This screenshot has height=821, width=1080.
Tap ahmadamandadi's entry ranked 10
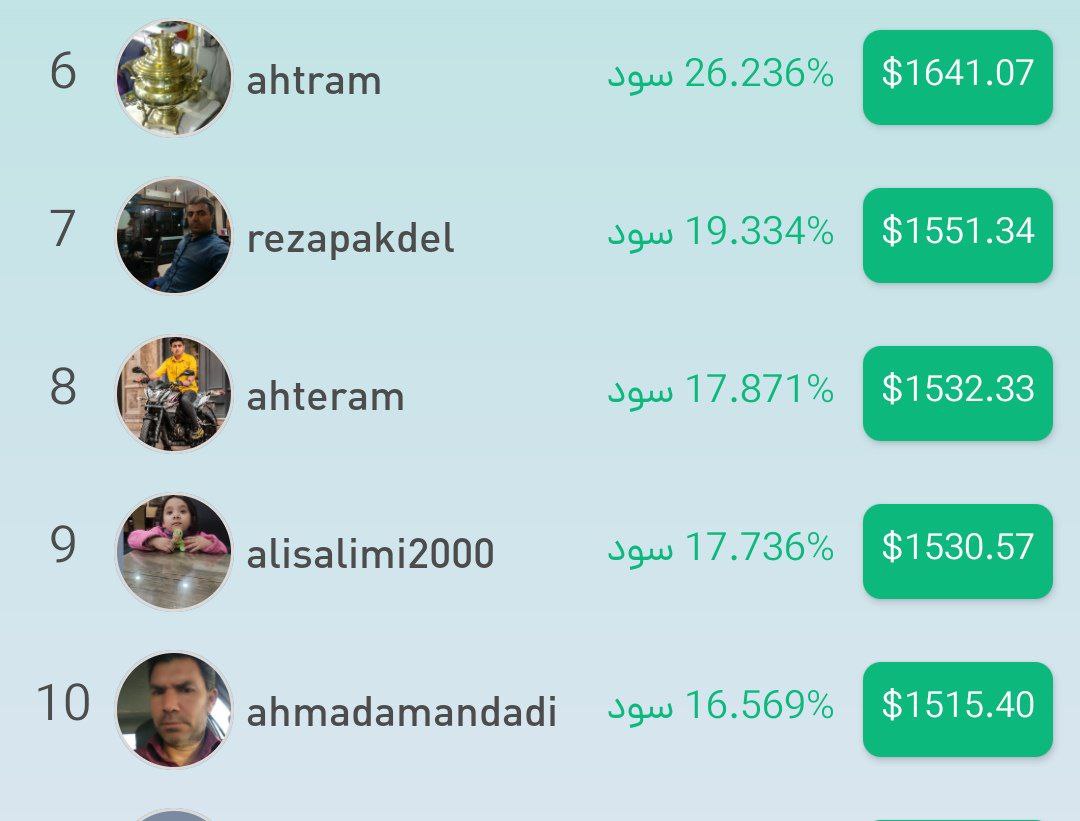(x=401, y=712)
